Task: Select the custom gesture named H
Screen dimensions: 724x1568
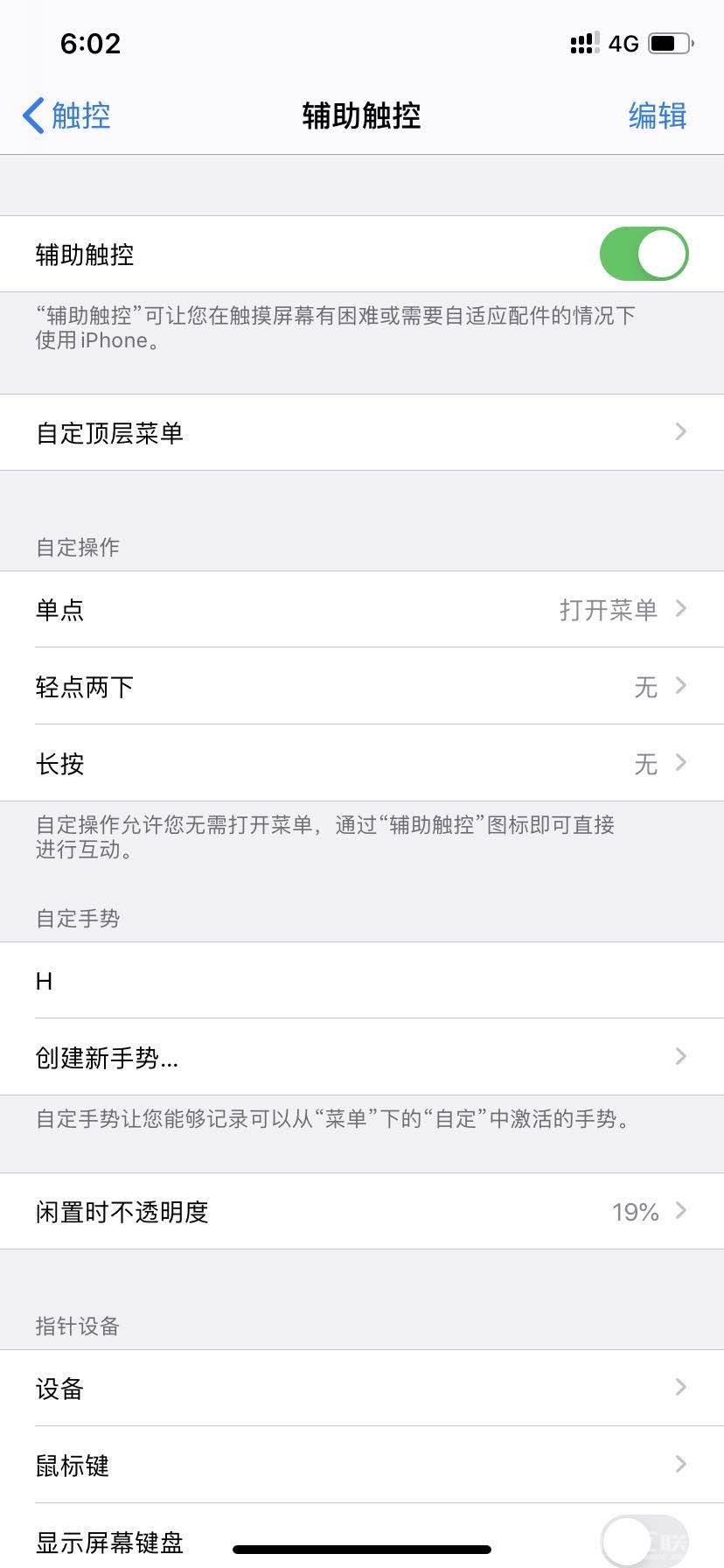Action: 362,980
